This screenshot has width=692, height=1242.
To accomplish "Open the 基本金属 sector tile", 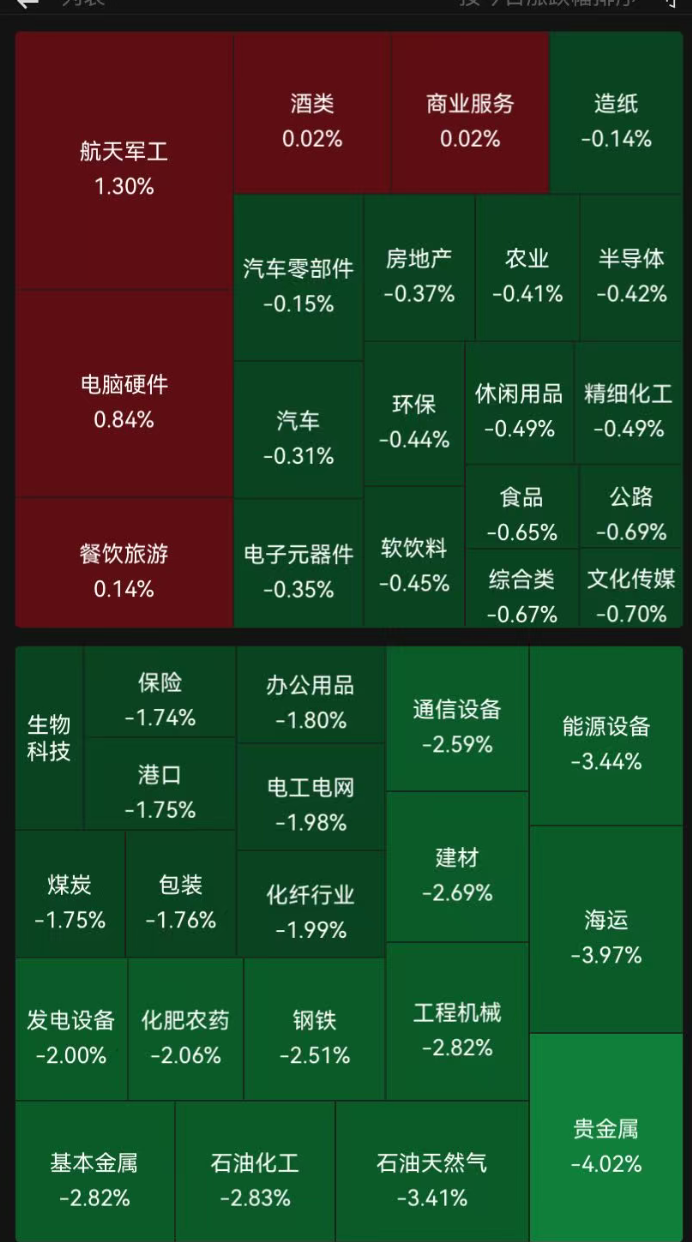I will pos(94,1179).
